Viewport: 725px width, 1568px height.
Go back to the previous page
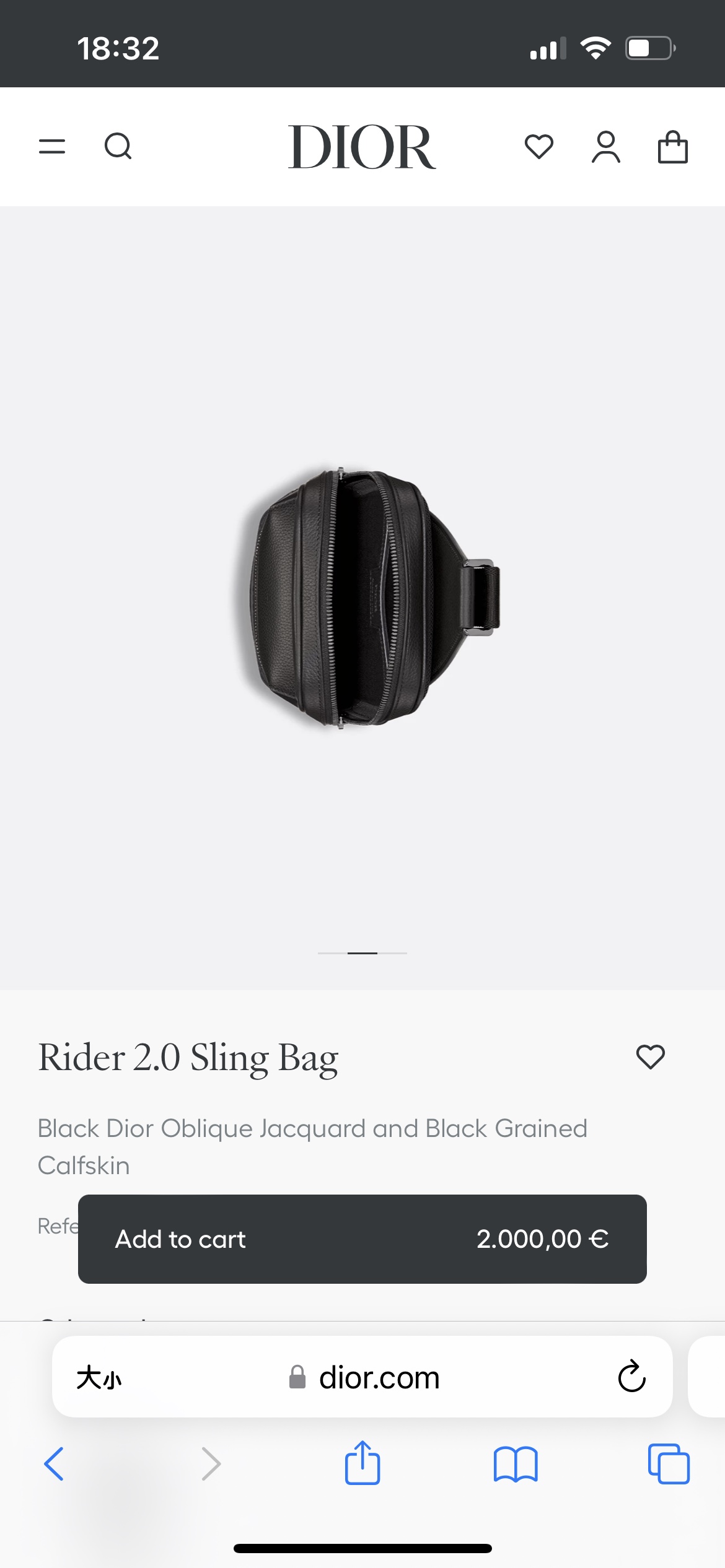tap(55, 1464)
